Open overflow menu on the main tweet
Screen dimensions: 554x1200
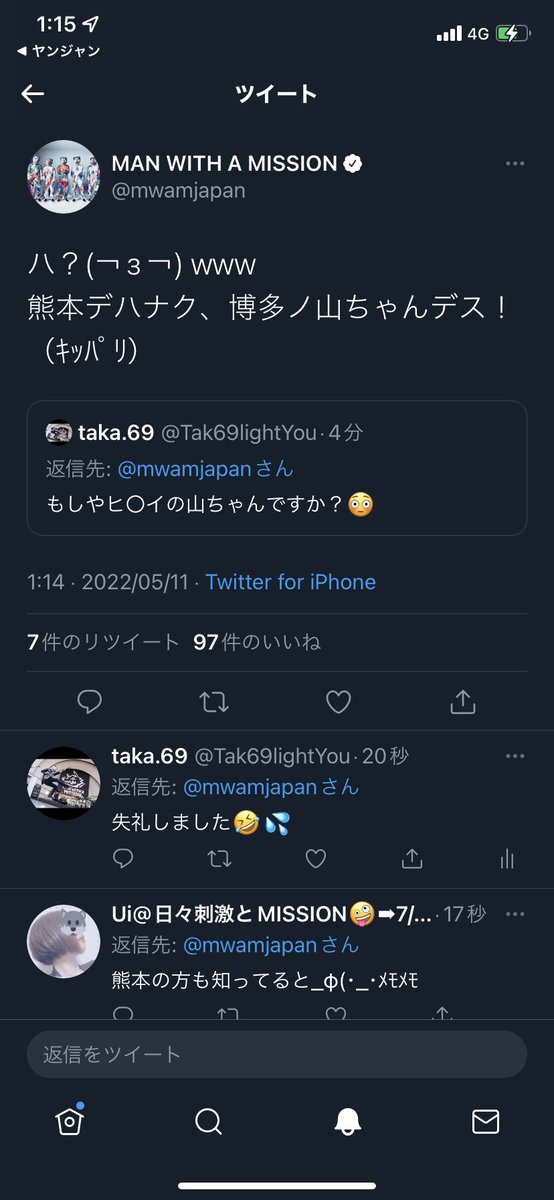tap(515, 164)
